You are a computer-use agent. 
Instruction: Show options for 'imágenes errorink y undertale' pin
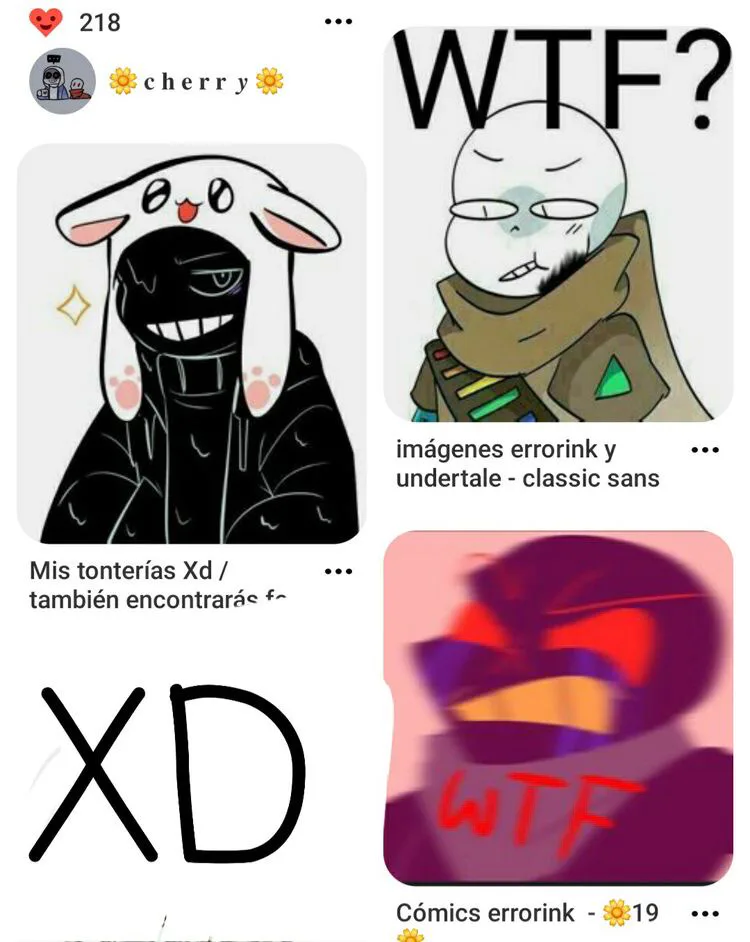click(x=705, y=450)
